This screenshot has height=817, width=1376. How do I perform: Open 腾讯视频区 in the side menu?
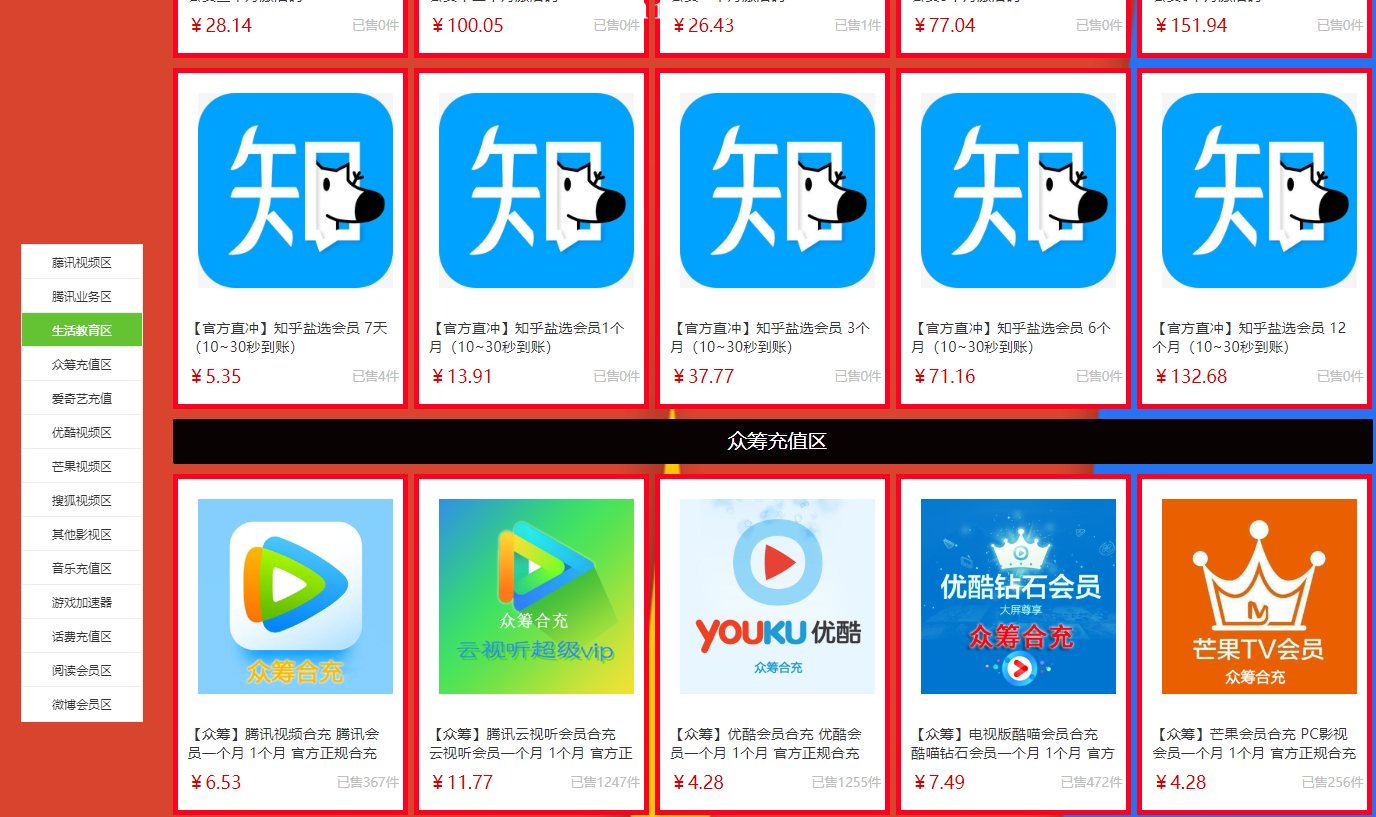[82, 262]
